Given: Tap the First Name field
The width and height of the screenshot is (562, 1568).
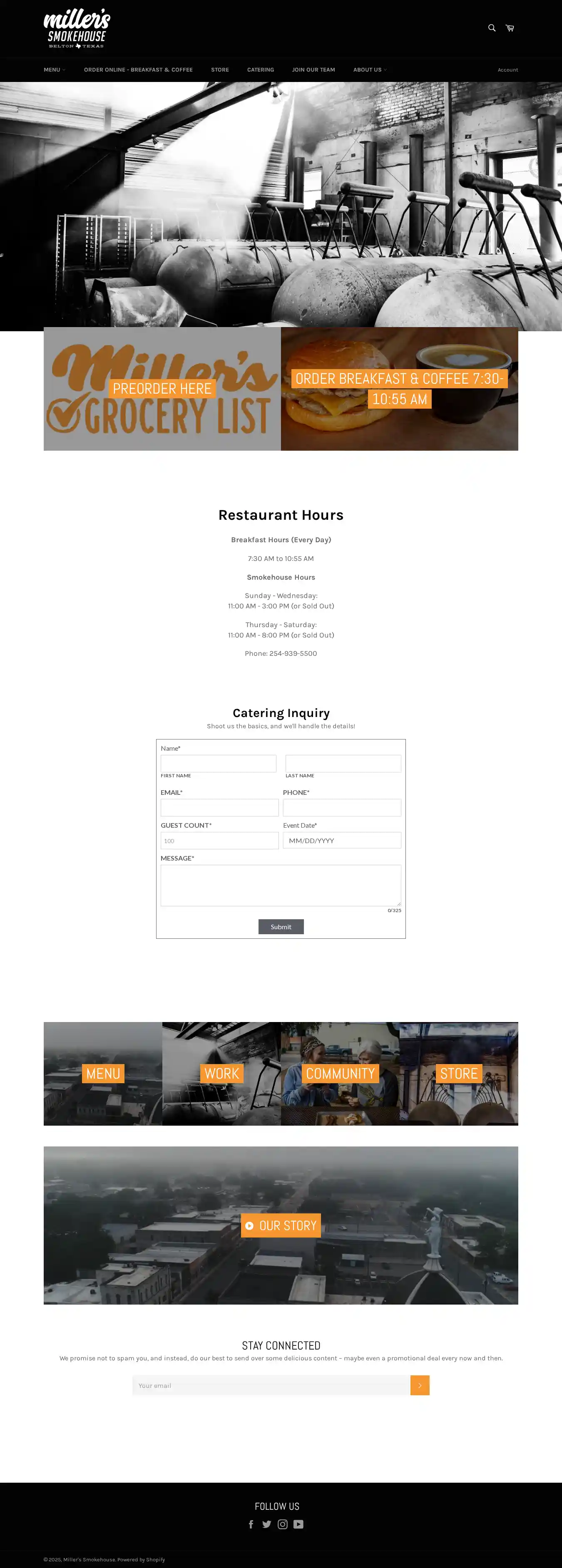Looking at the screenshot, I should coord(218,763).
